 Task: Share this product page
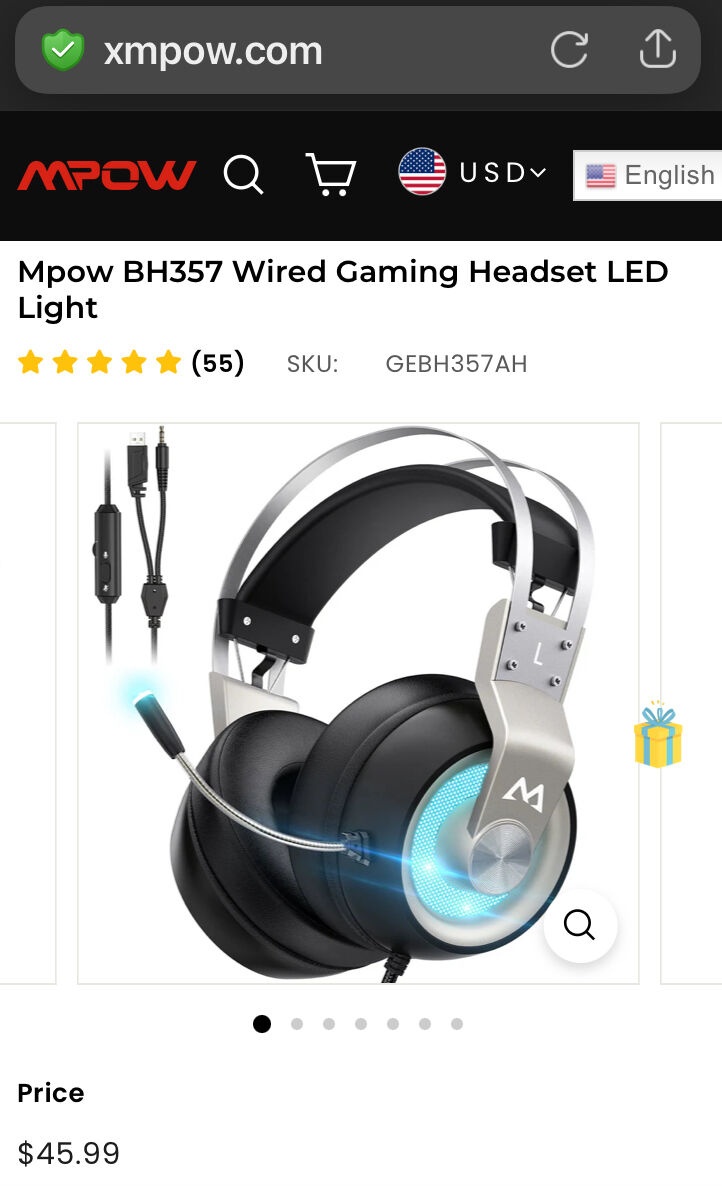[657, 48]
